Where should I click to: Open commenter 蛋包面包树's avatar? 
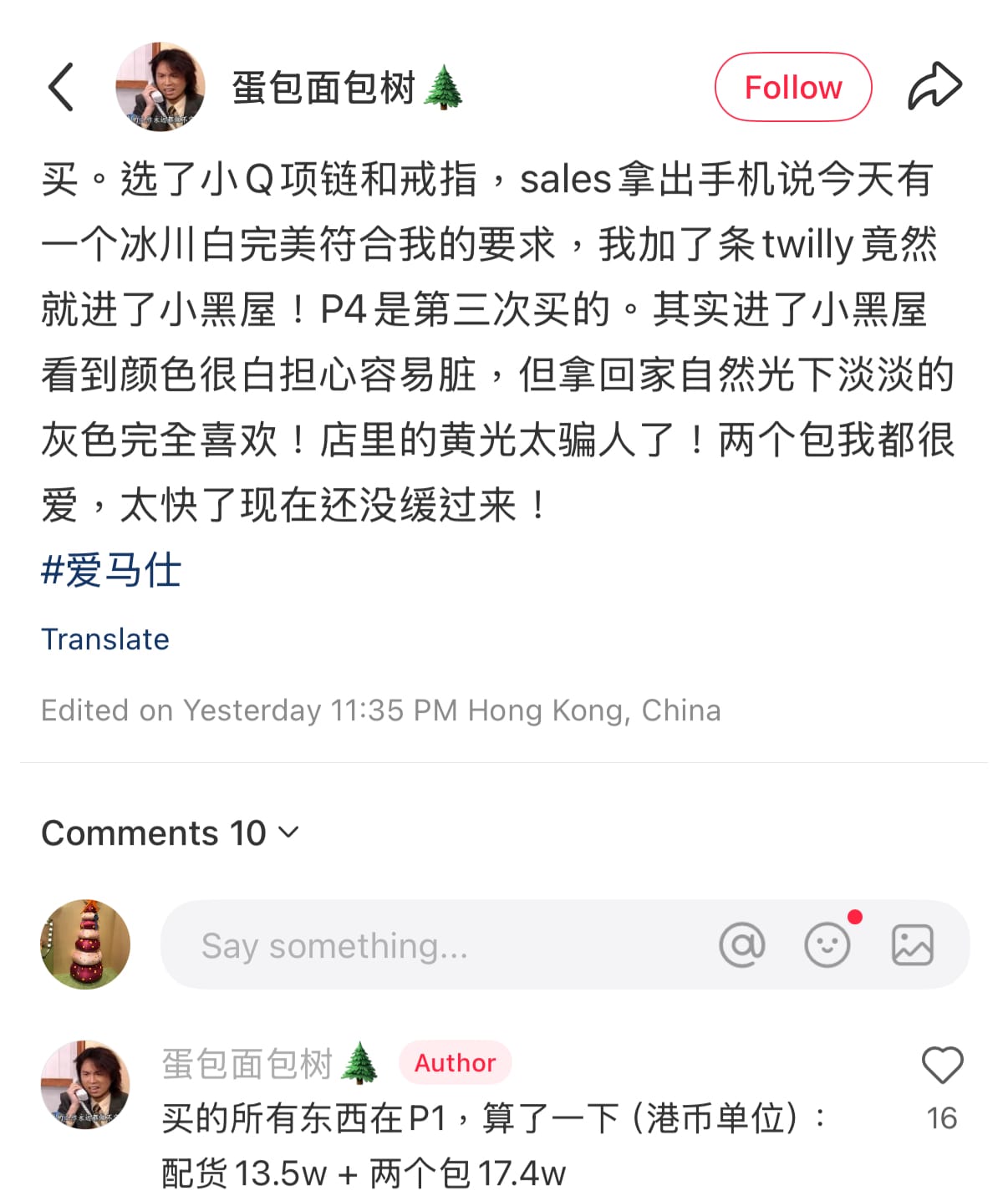[85, 1084]
